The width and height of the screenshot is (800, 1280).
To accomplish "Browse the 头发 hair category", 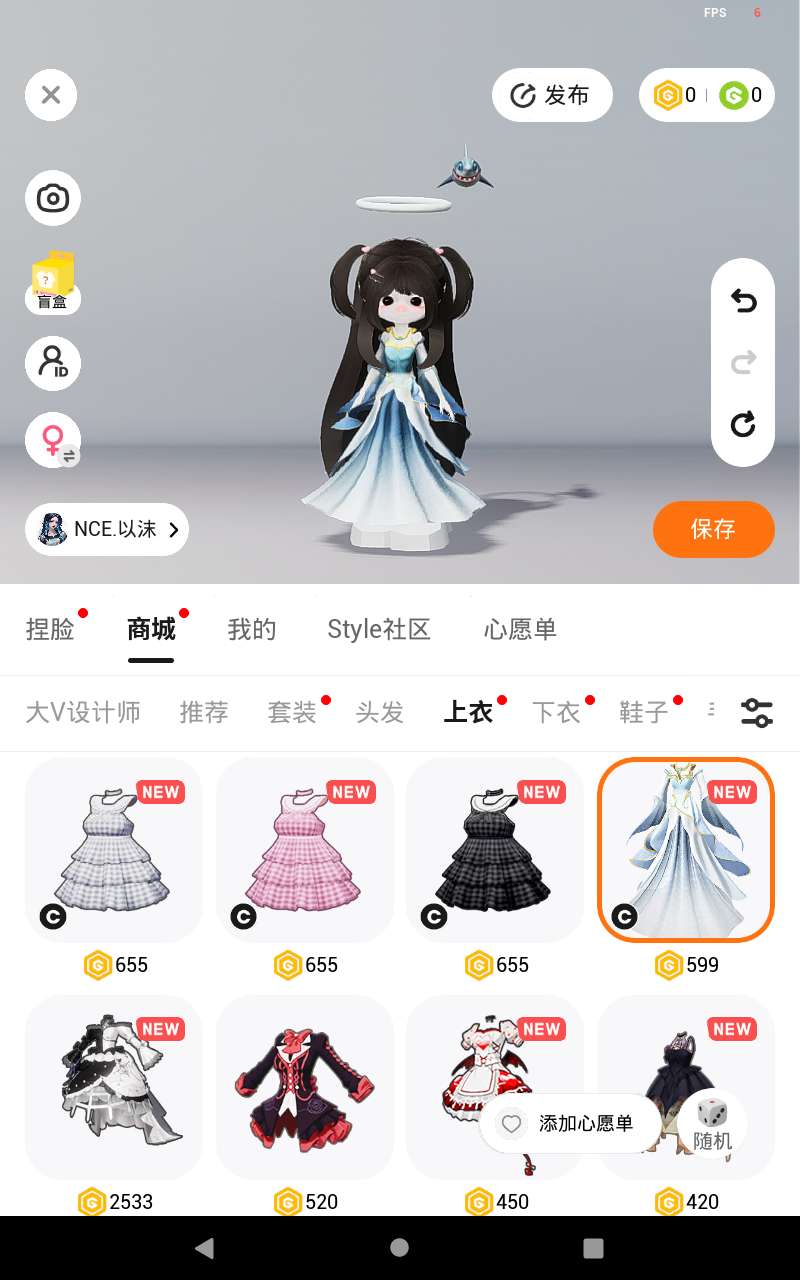I will (380, 712).
